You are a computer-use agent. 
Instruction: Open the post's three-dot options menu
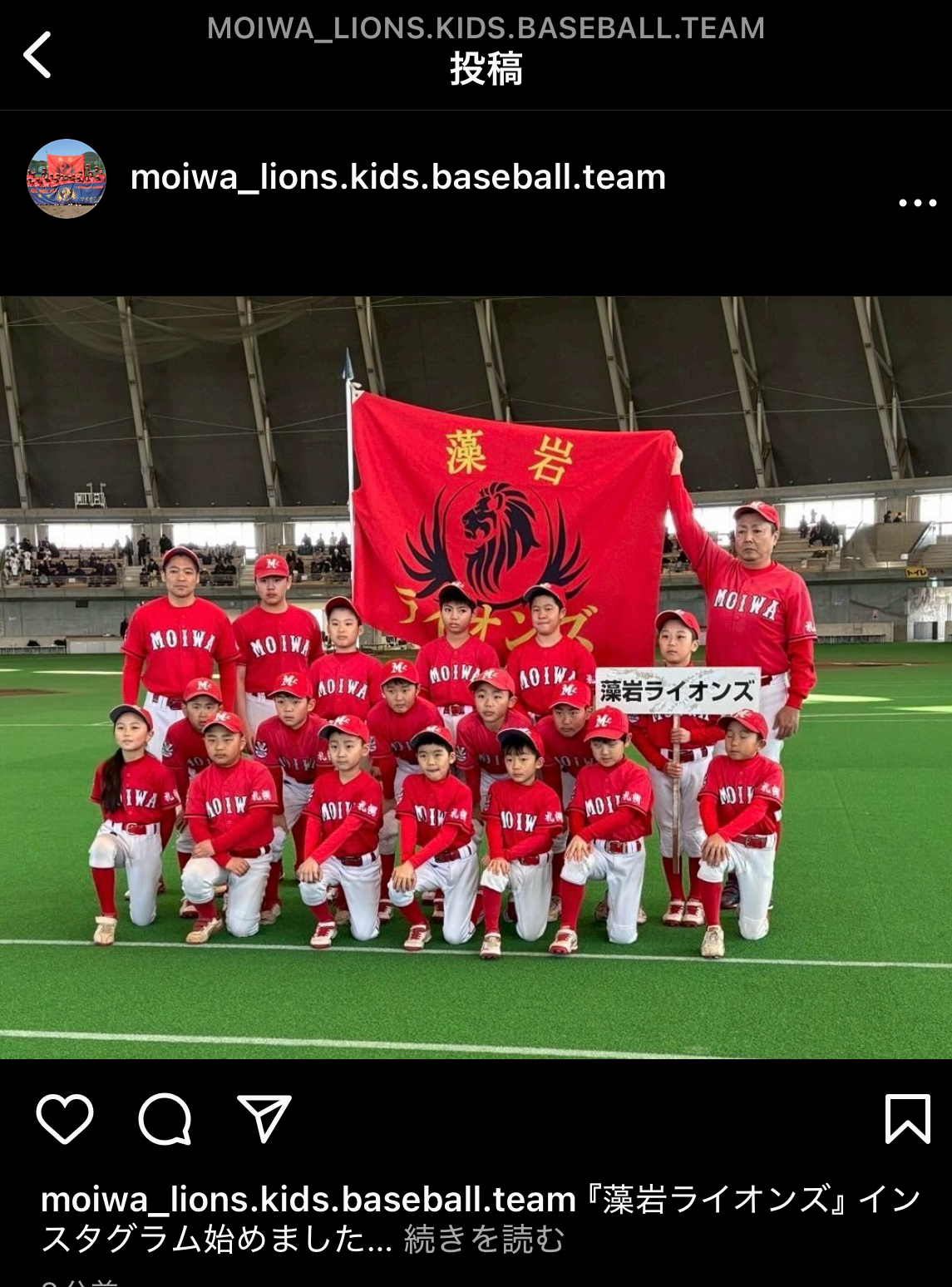coord(917,203)
